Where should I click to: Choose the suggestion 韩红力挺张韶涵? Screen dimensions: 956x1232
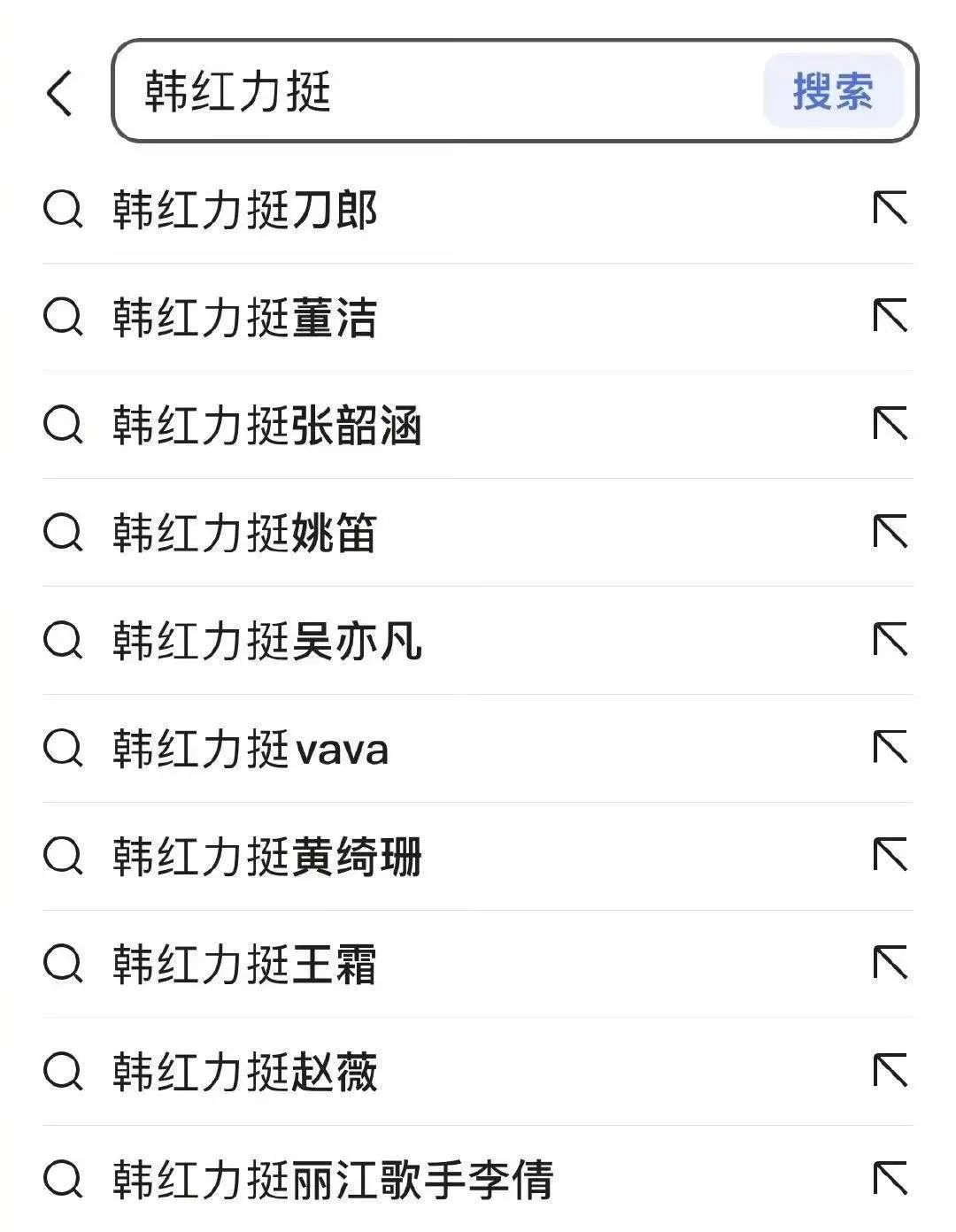tap(267, 426)
